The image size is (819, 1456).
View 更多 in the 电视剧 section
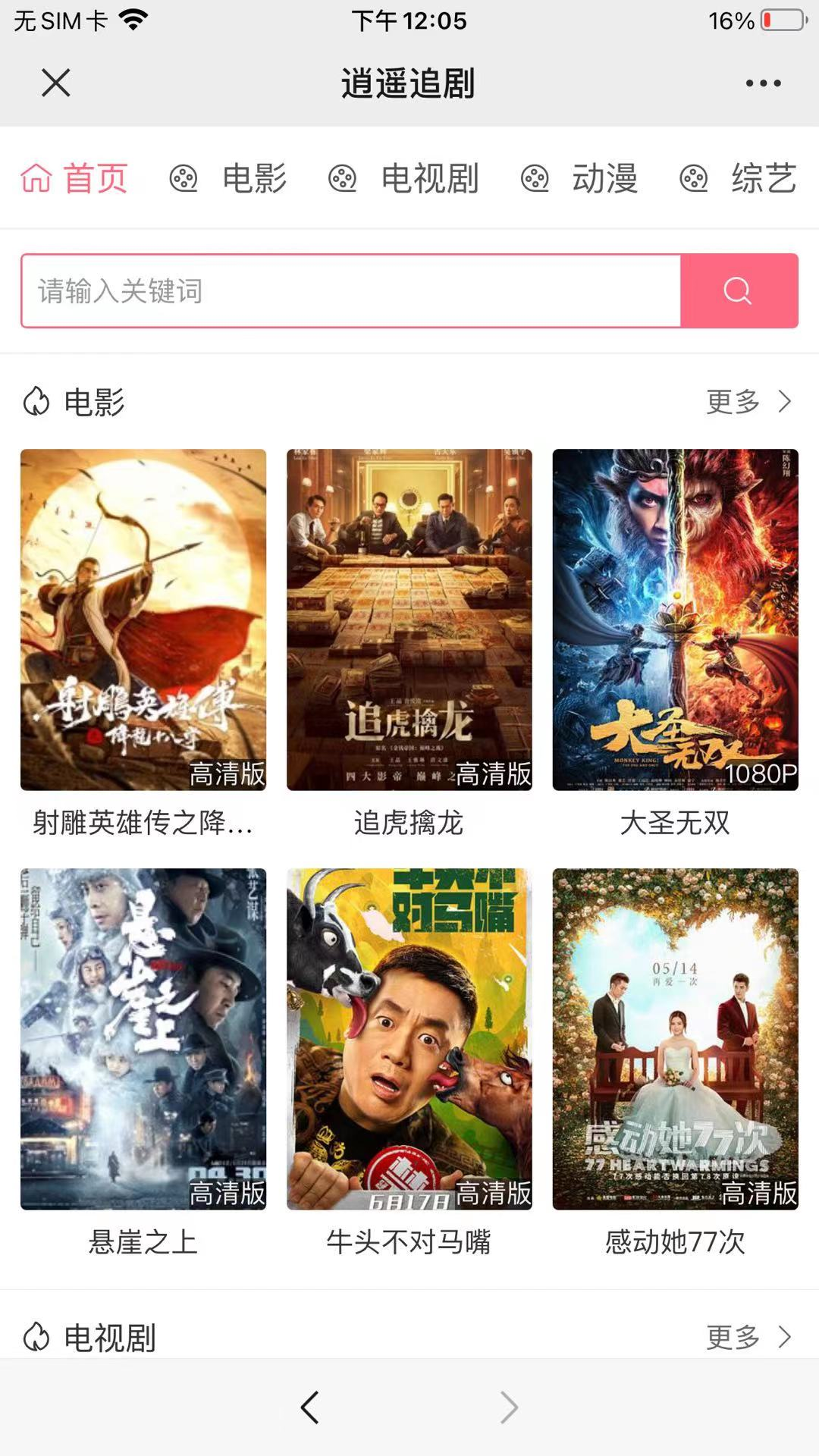point(748,1336)
